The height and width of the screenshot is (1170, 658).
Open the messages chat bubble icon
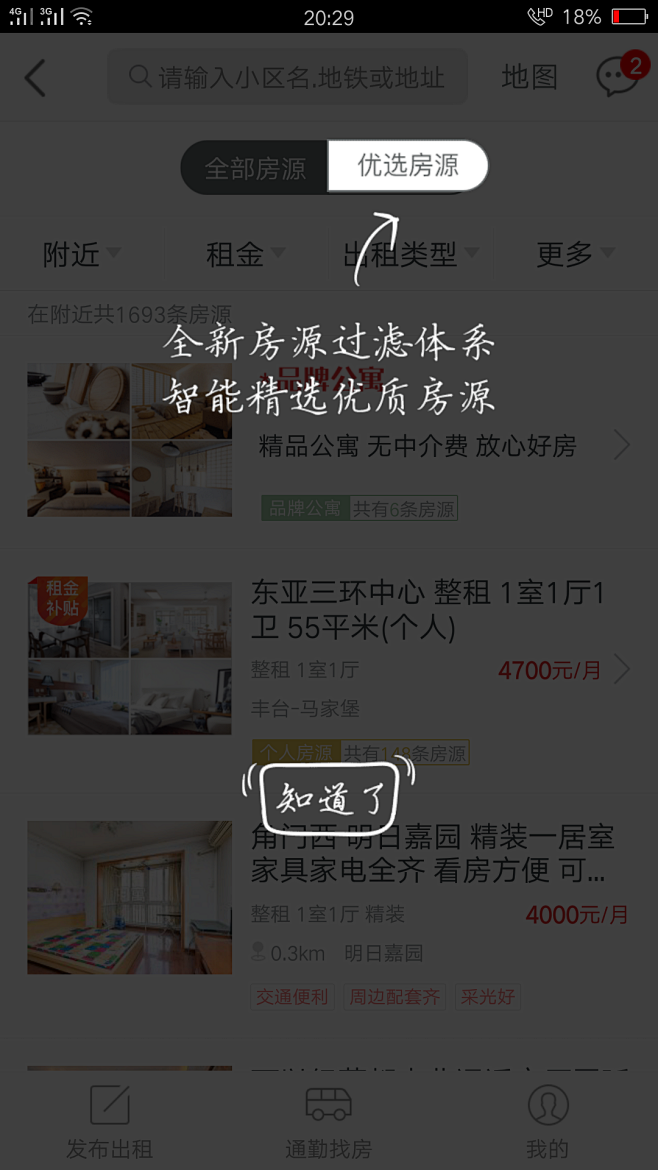618,77
